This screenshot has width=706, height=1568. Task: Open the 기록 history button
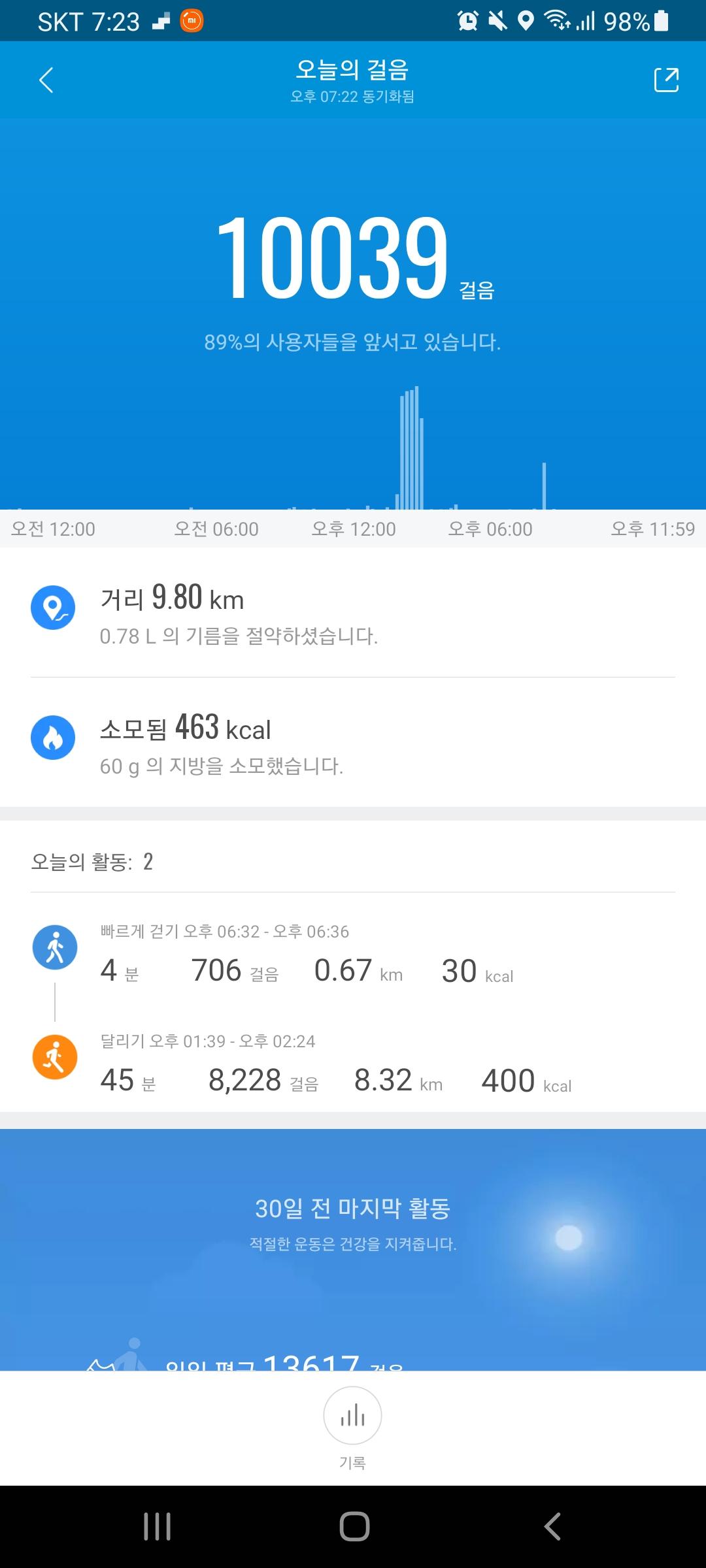click(353, 1424)
